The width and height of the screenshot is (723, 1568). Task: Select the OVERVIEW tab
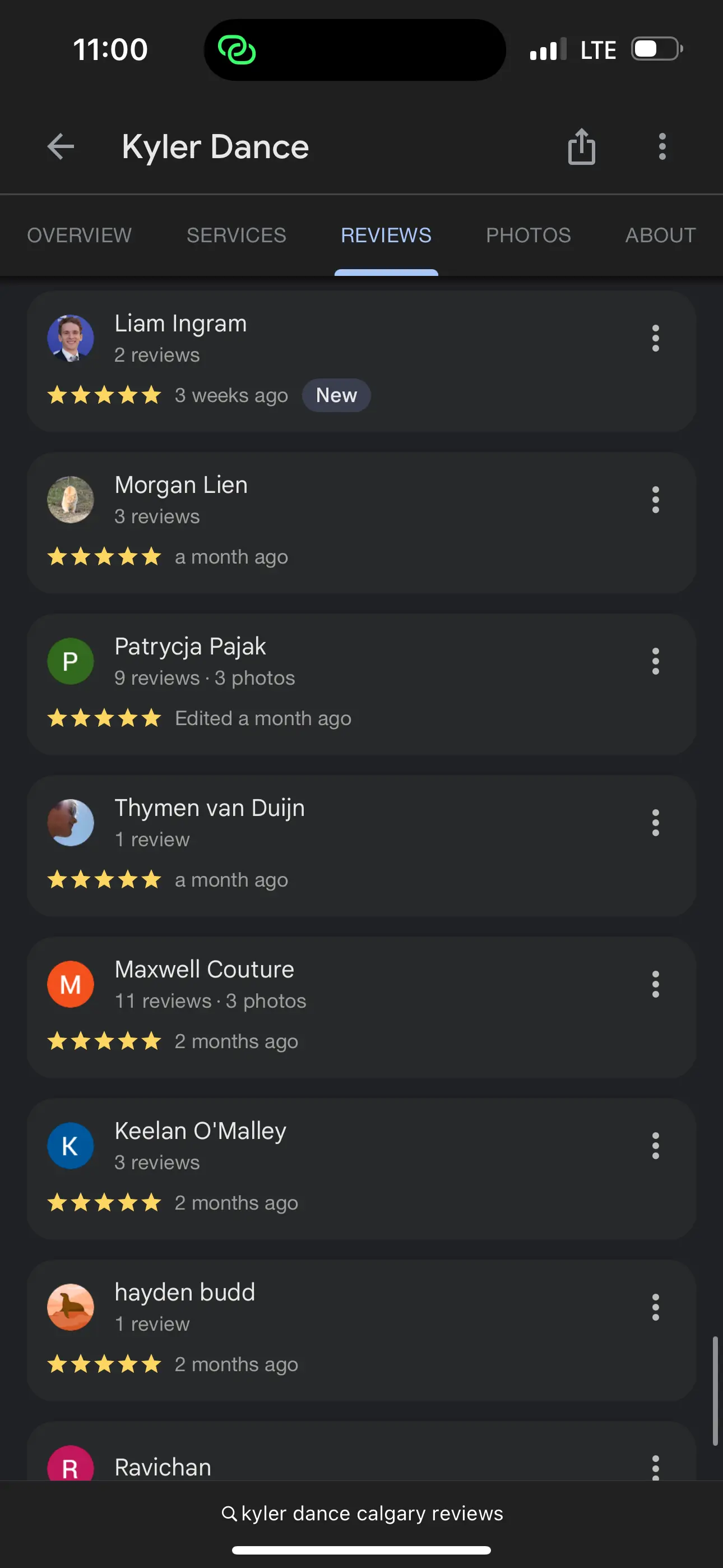(80, 235)
